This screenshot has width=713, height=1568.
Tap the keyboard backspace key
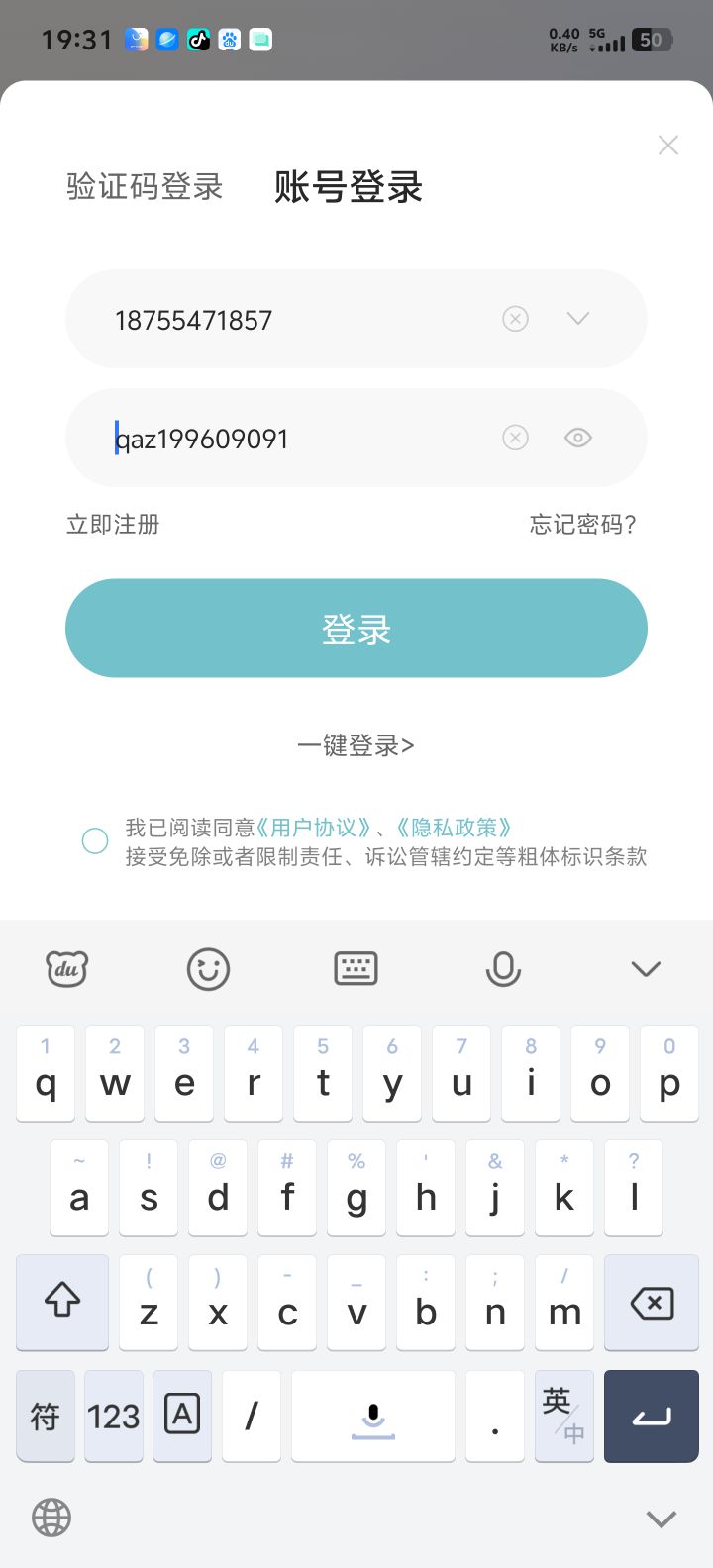pos(652,1303)
